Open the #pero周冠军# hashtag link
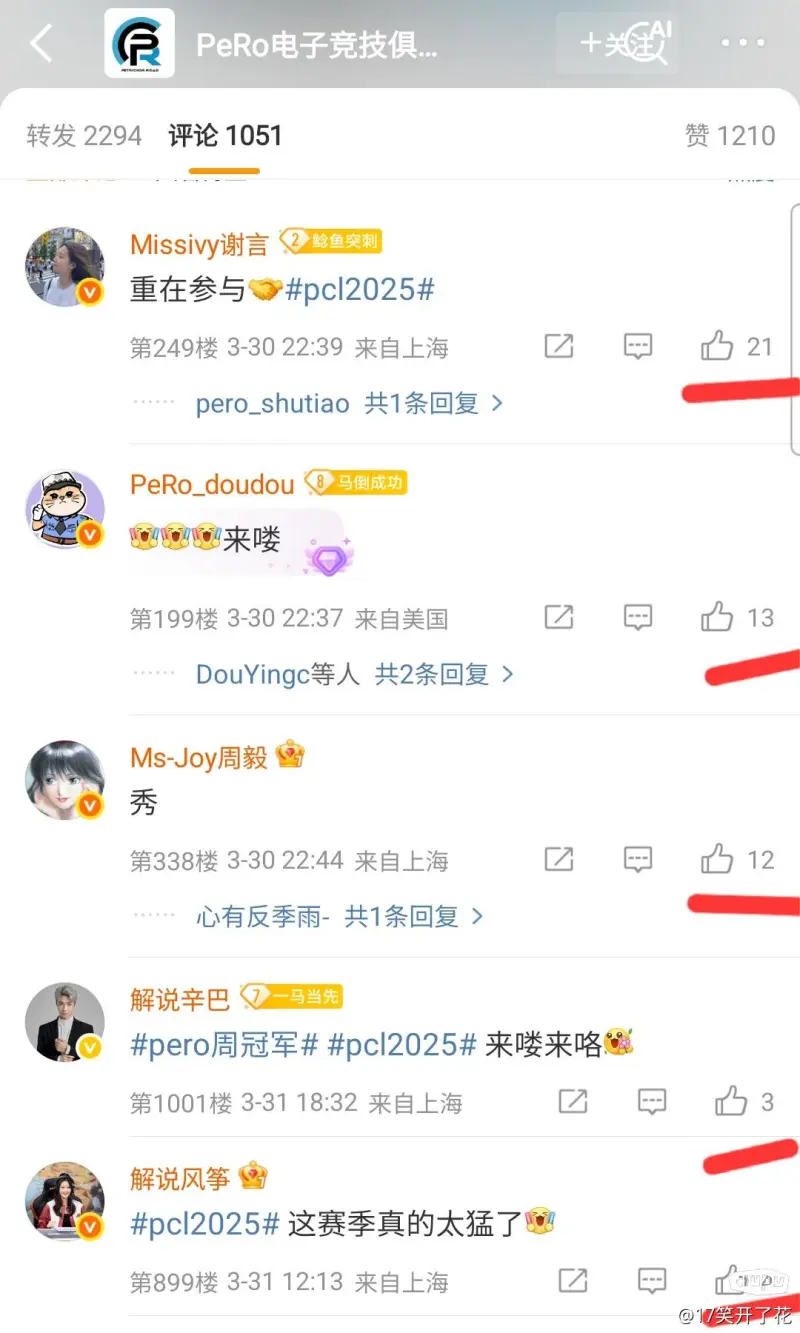 pyautogui.click(x=224, y=1045)
